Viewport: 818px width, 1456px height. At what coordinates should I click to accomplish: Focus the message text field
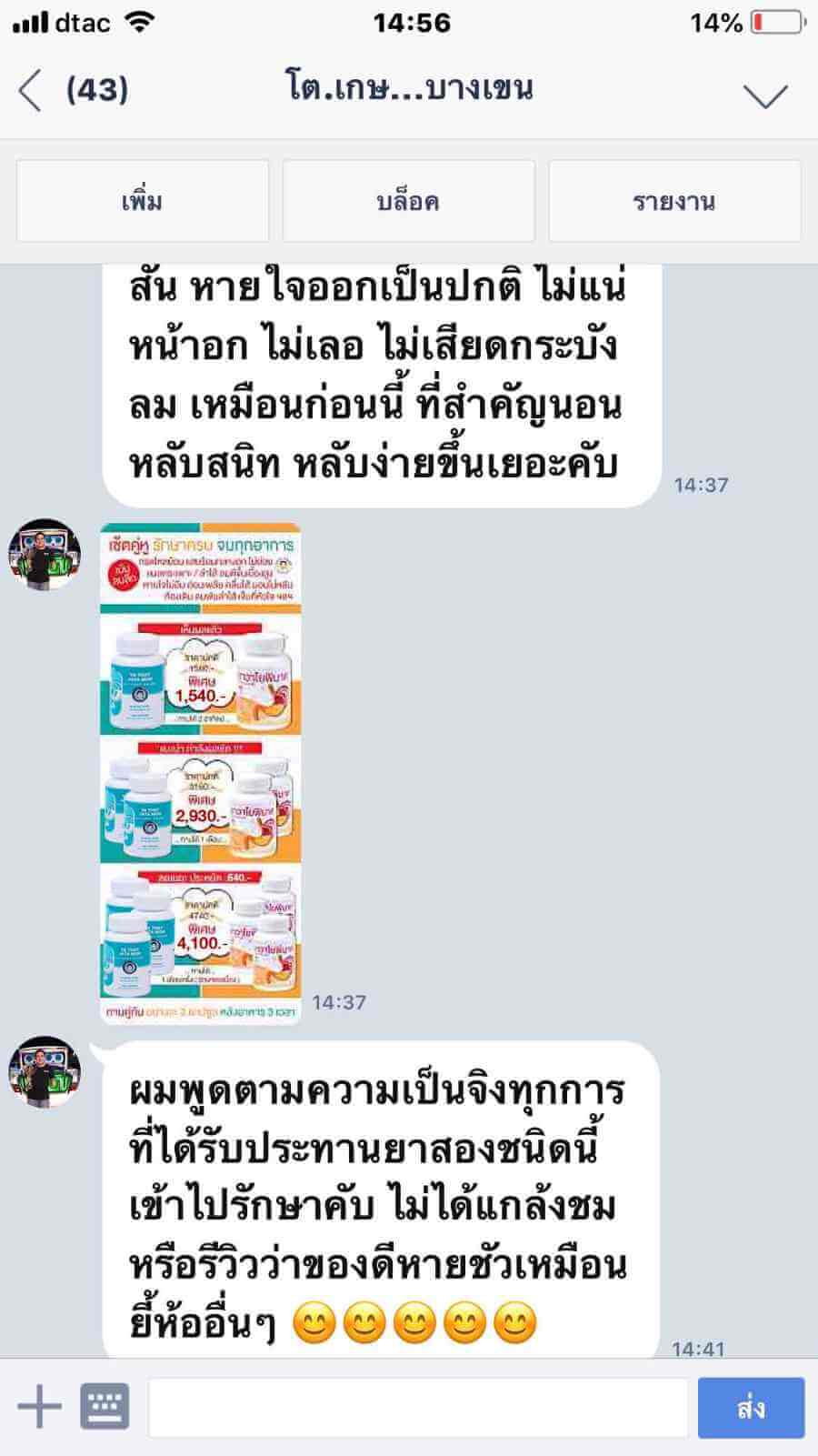tap(418, 1407)
